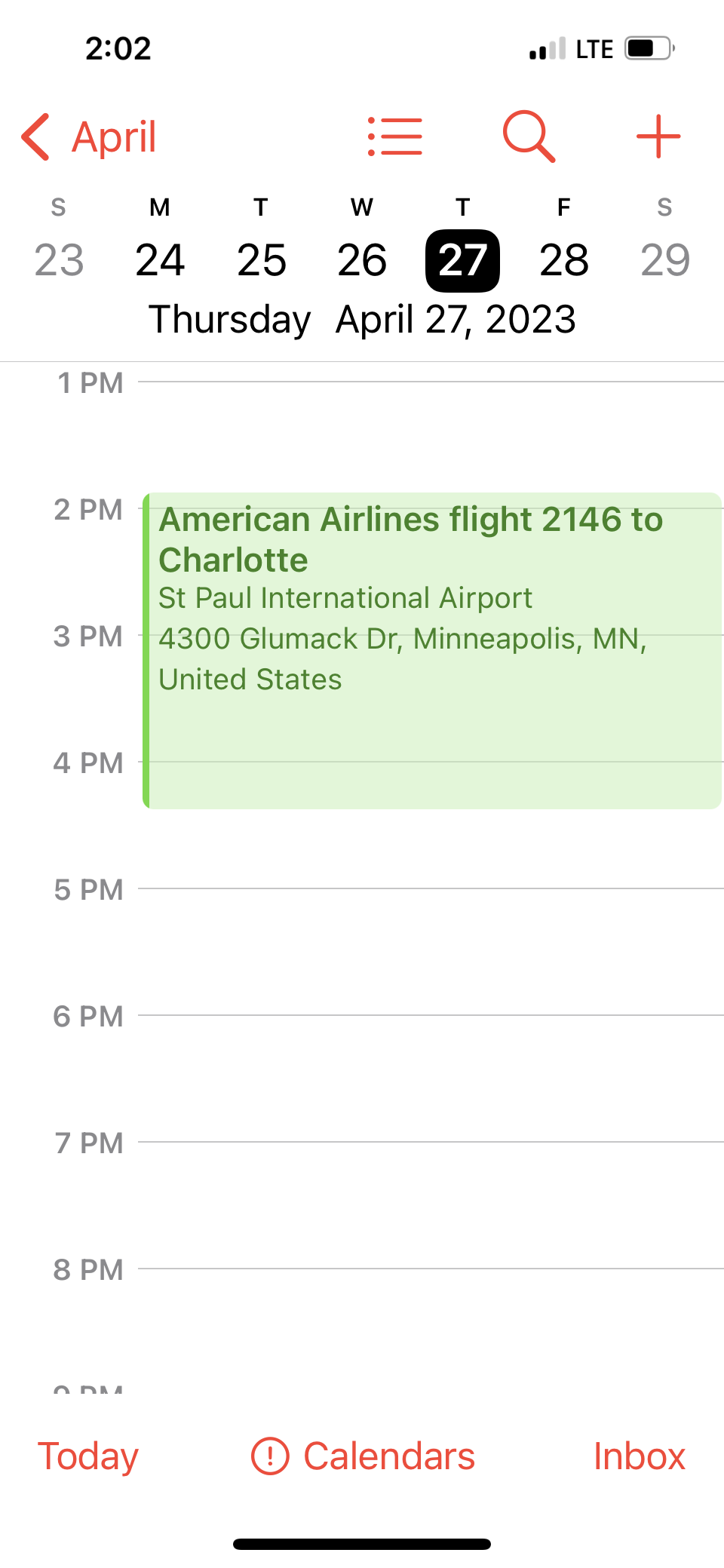Jump to Today
Viewport: 724px width, 1568px height.
[x=88, y=1456]
